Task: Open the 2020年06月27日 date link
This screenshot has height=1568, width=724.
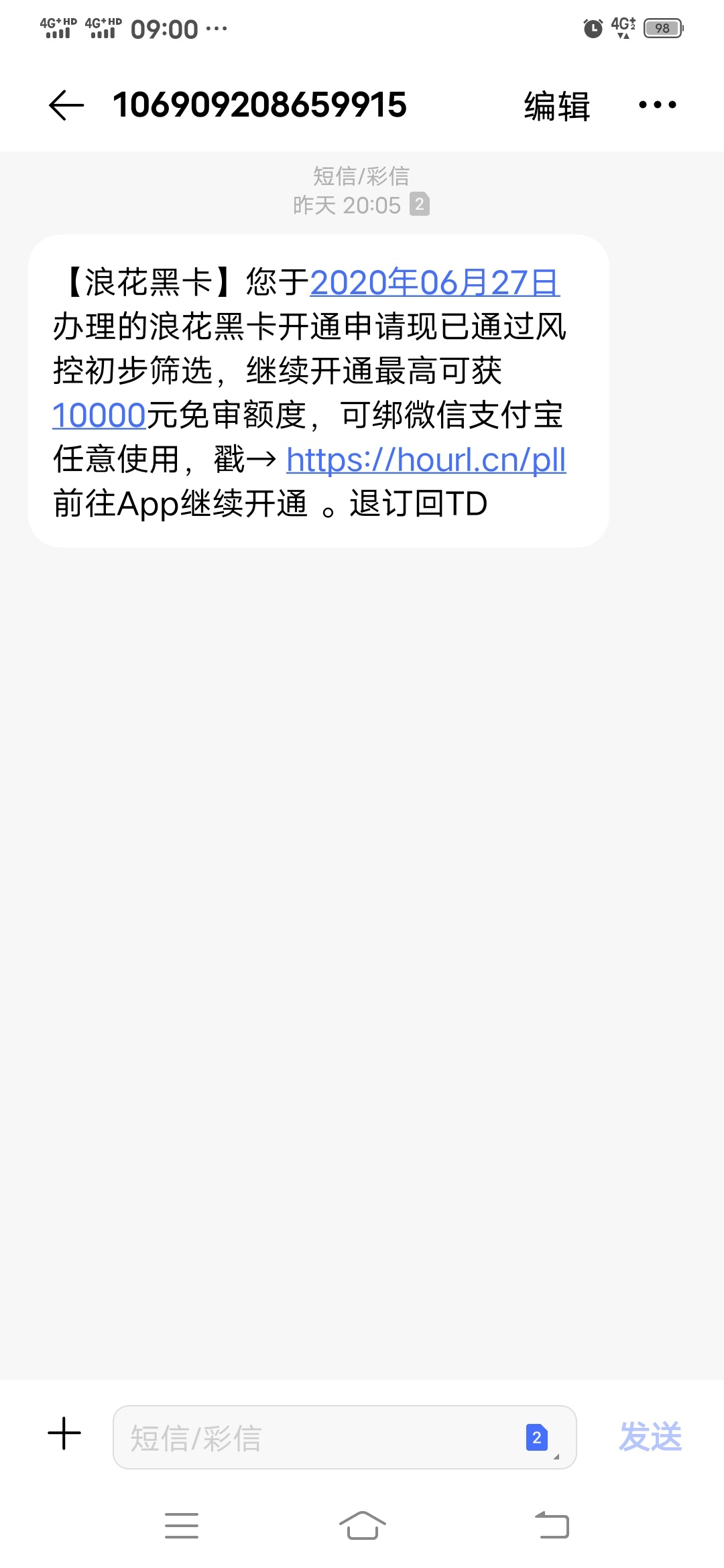Action: coord(434,282)
